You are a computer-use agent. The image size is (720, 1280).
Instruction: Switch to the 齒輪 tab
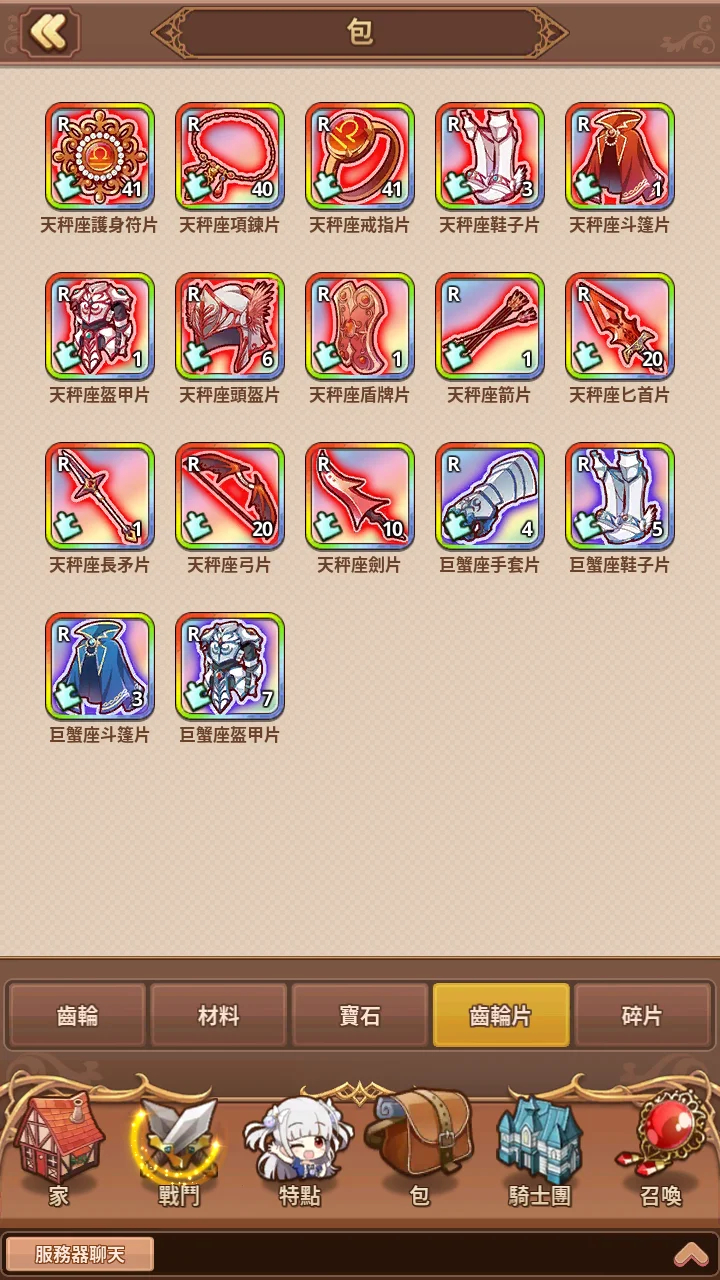coord(77,1016)
